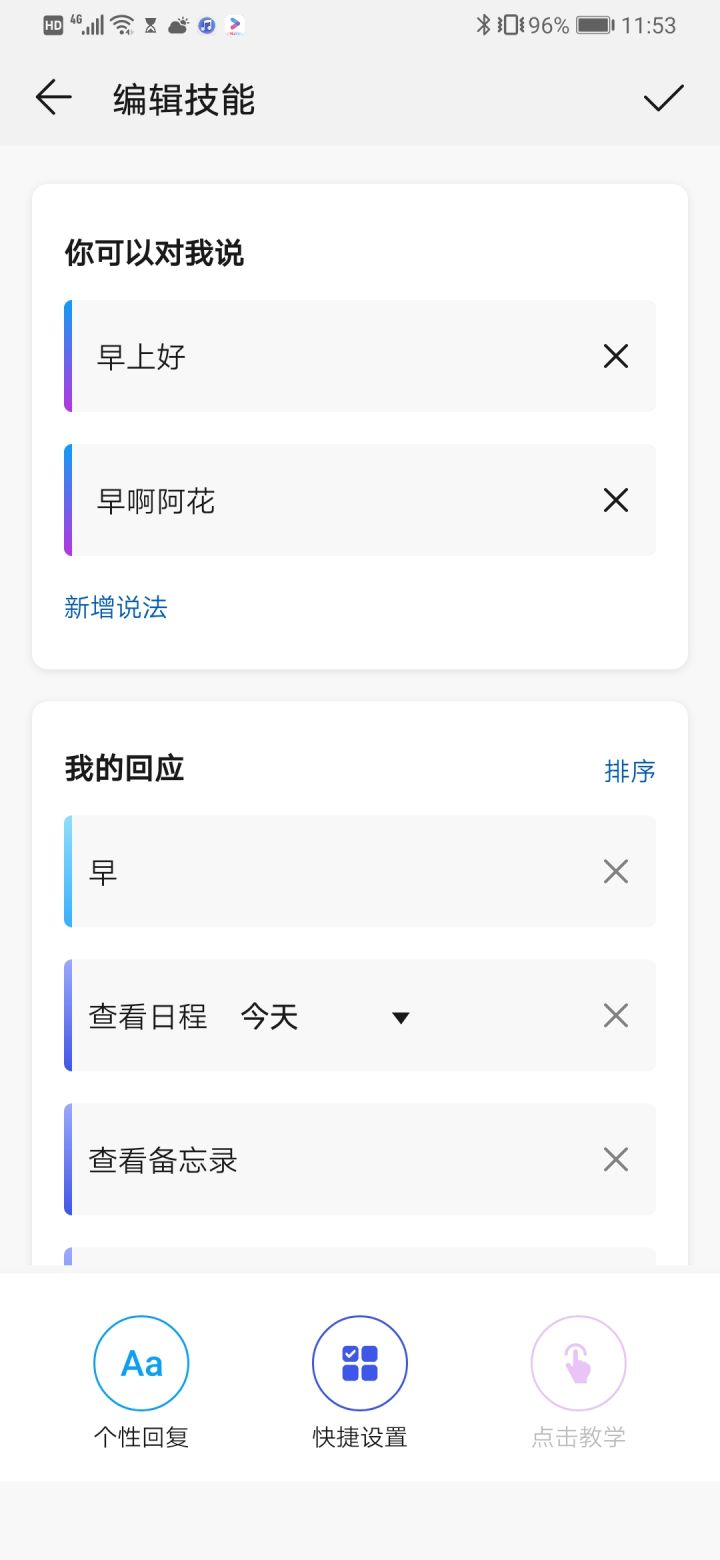The height and width of the screenshot is (1560, 720).
Task: Tap 新增说法 to add a phrase
Action: pyautogui.click(x=116, y=607)
